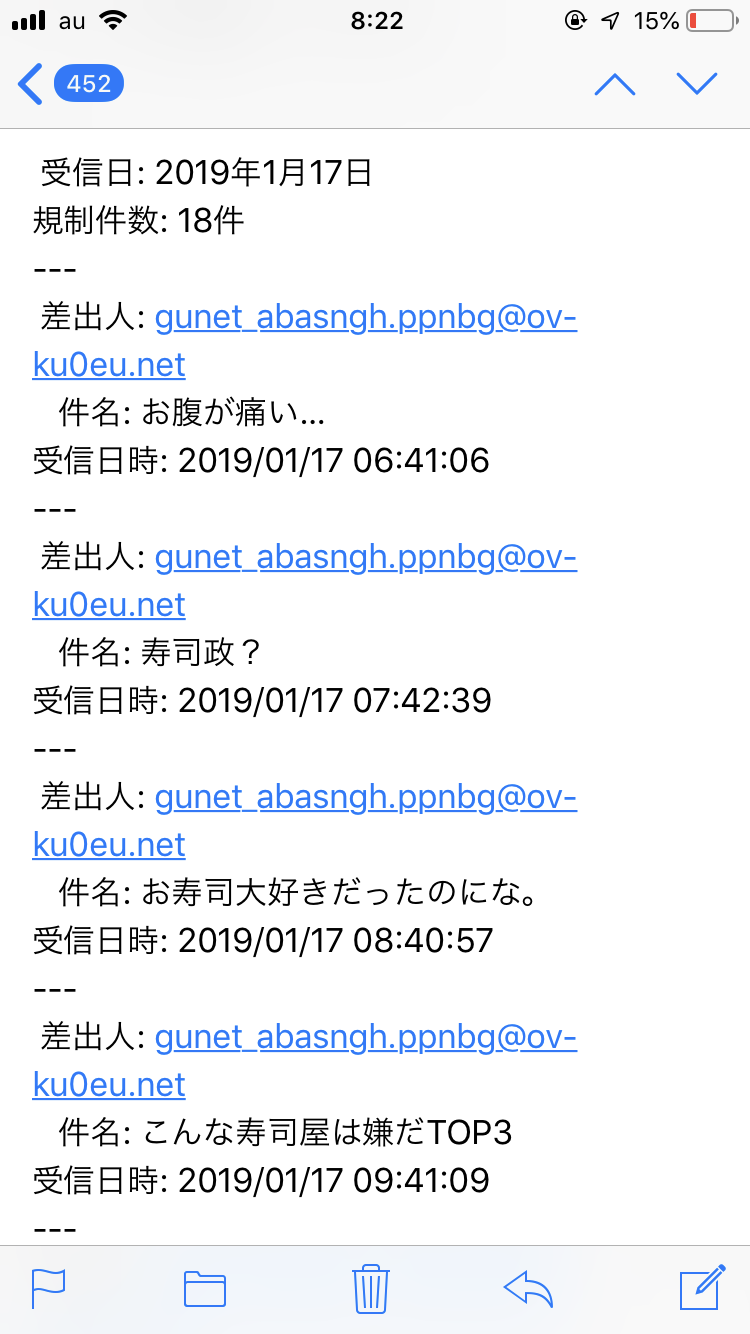The width and height of the screenshot is (750, 1334).
Task: Open sender address above subject お腹が痛い…
Action: click(305, 341)
